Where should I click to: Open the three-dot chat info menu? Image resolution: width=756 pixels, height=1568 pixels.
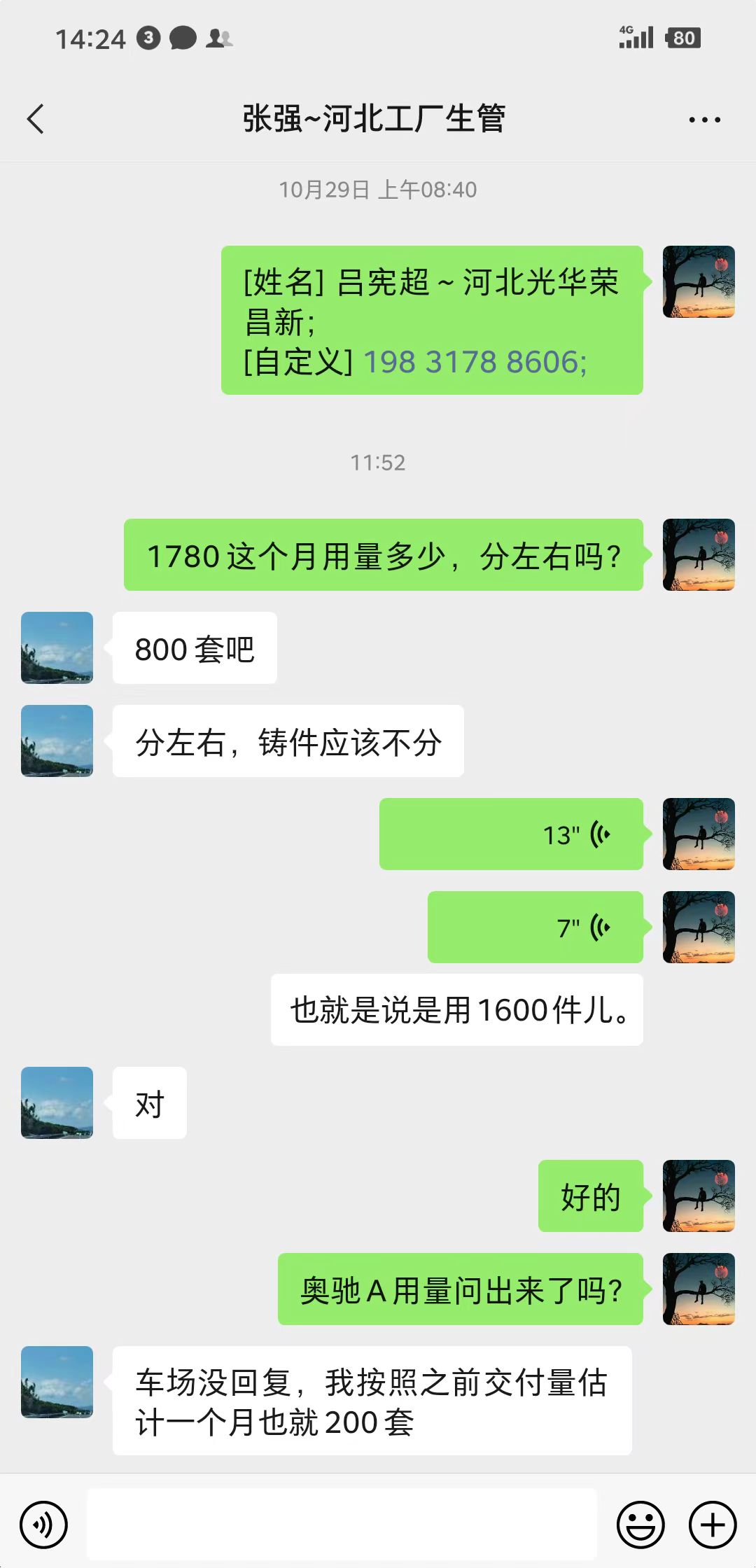pos(704,120)
